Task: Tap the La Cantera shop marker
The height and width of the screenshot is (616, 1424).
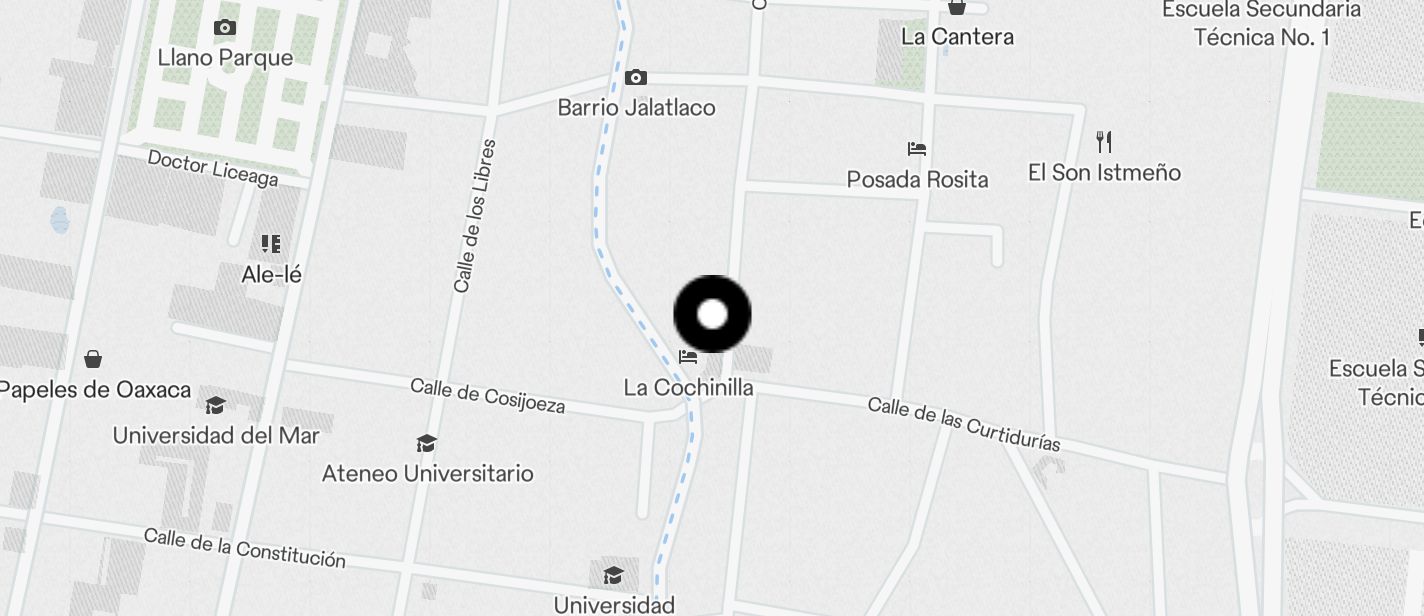Action: pyautogui.click(x=957, y=8)
